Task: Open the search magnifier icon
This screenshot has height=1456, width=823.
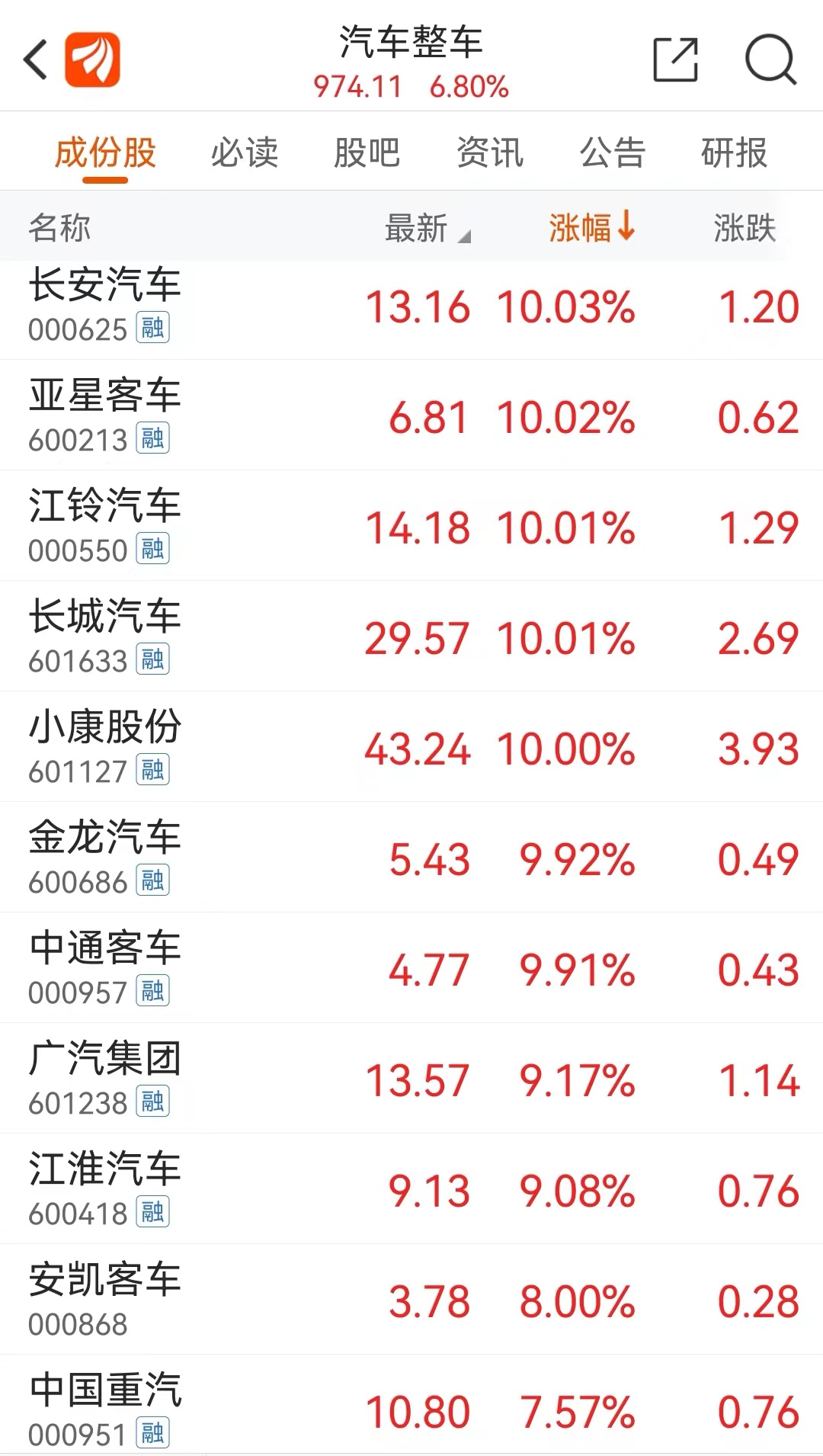Action: pos(770,59)
